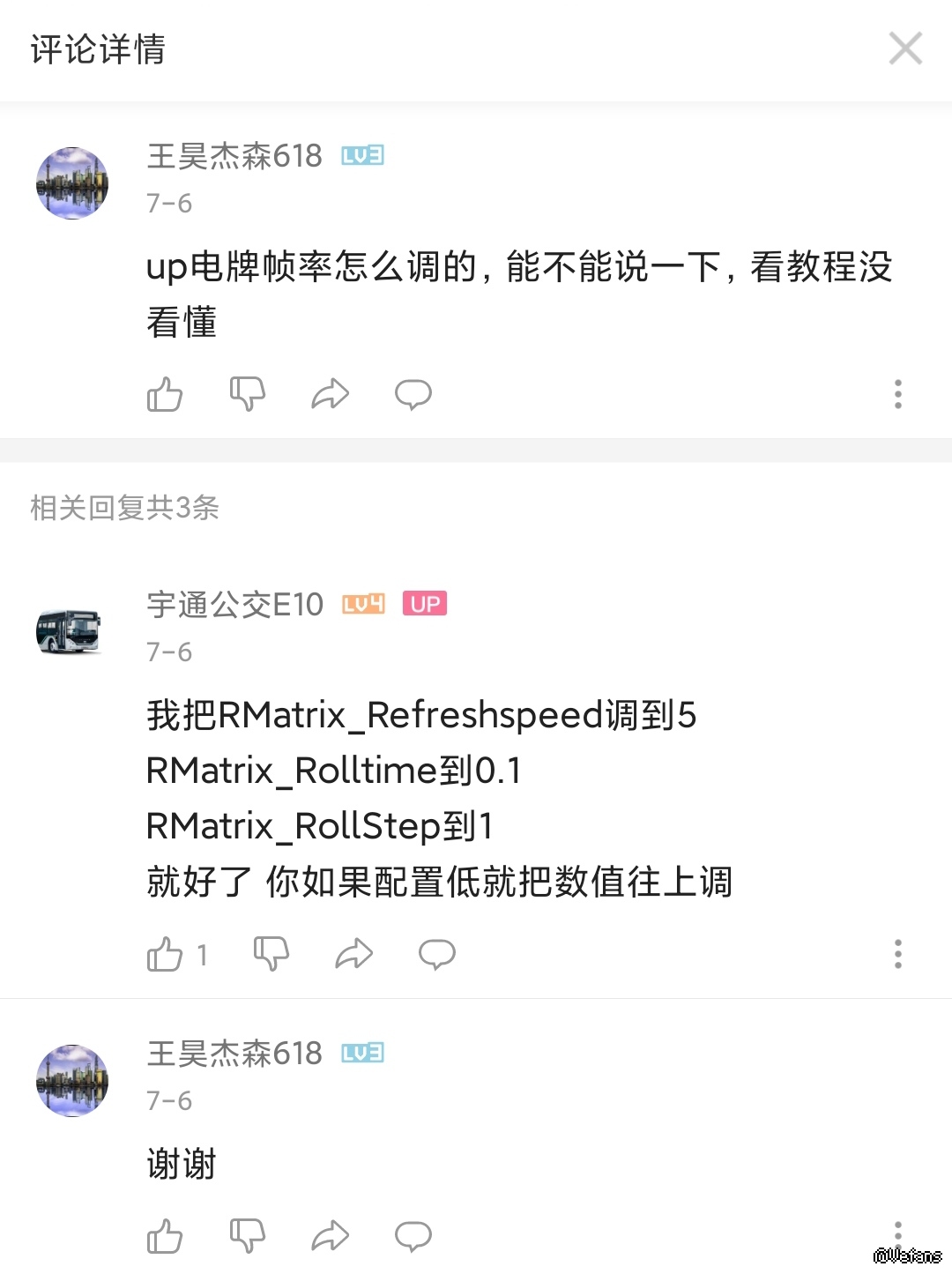Like the top comment about 电牌帧率

(x=165, y=394)
